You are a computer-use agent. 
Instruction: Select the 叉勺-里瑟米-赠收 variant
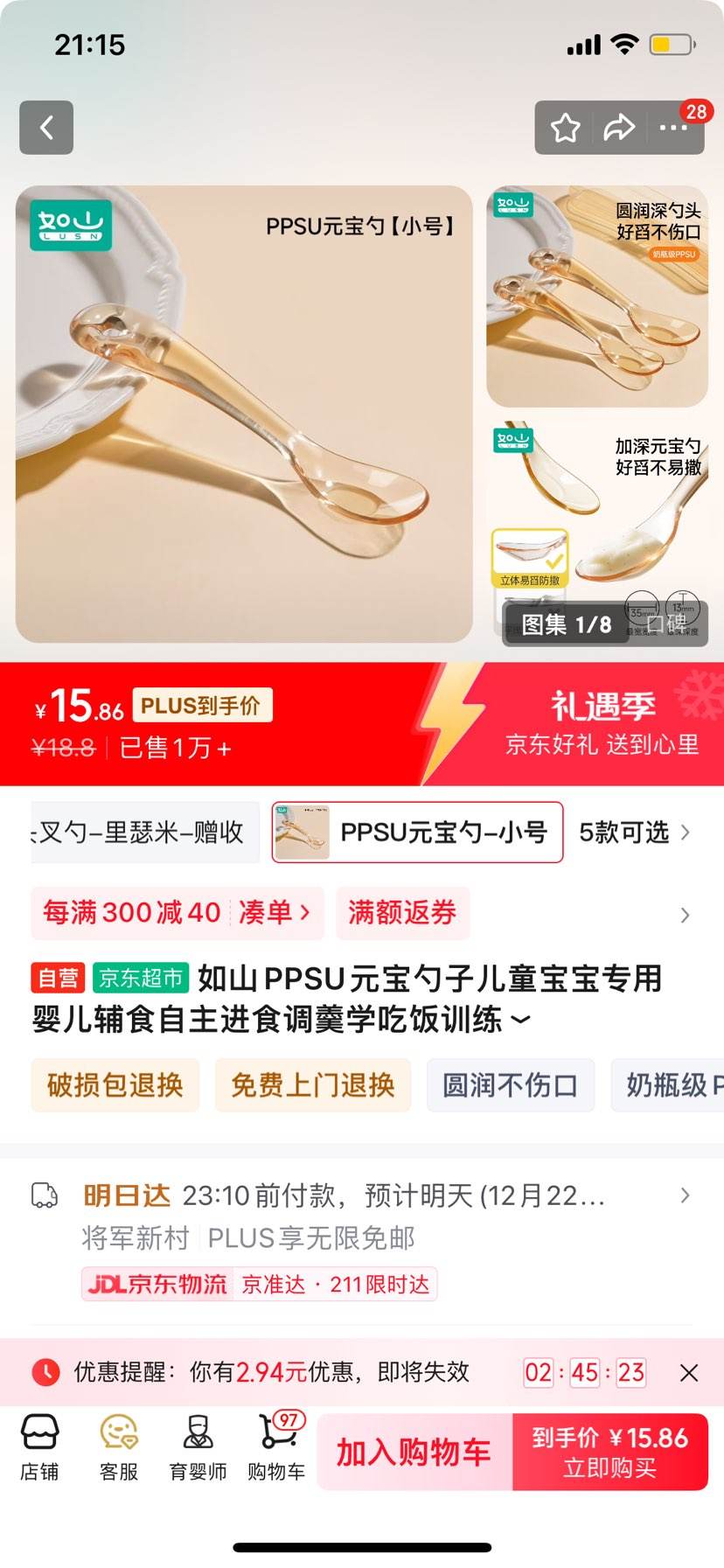coord(140,832)
